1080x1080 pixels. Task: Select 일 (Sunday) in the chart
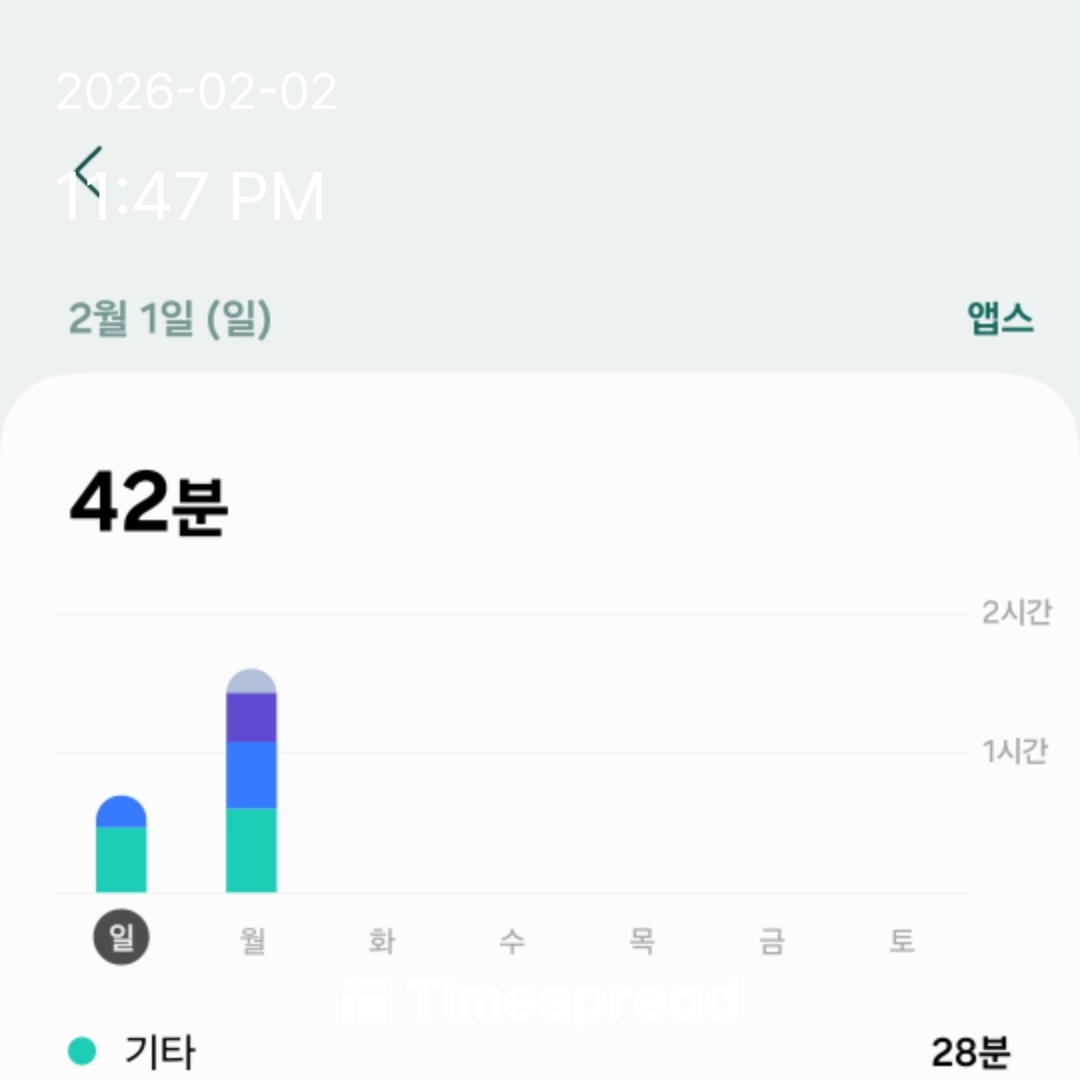pos(121,939)
